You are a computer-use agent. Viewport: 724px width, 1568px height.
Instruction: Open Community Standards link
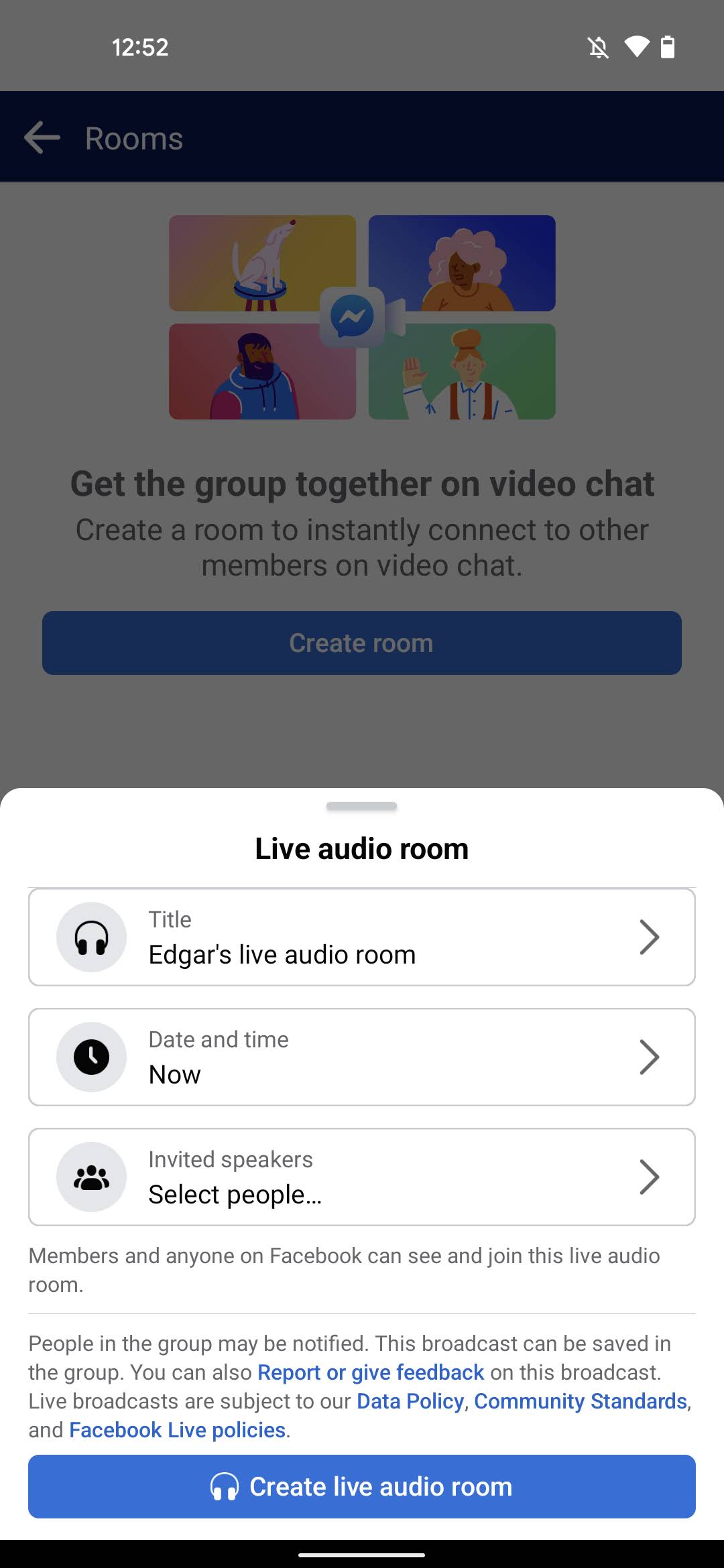[581, 1401]
